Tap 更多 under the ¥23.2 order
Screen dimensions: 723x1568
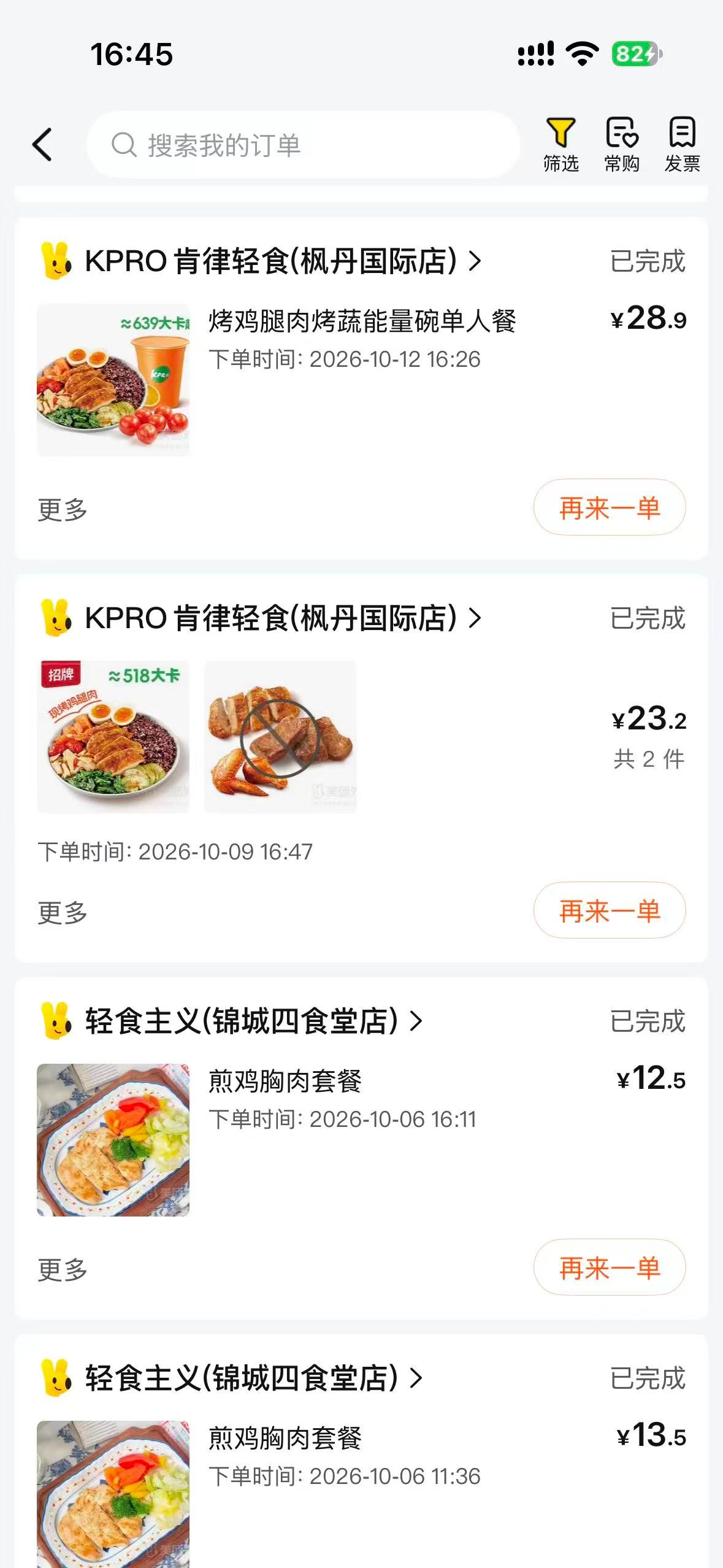(63, 912)
